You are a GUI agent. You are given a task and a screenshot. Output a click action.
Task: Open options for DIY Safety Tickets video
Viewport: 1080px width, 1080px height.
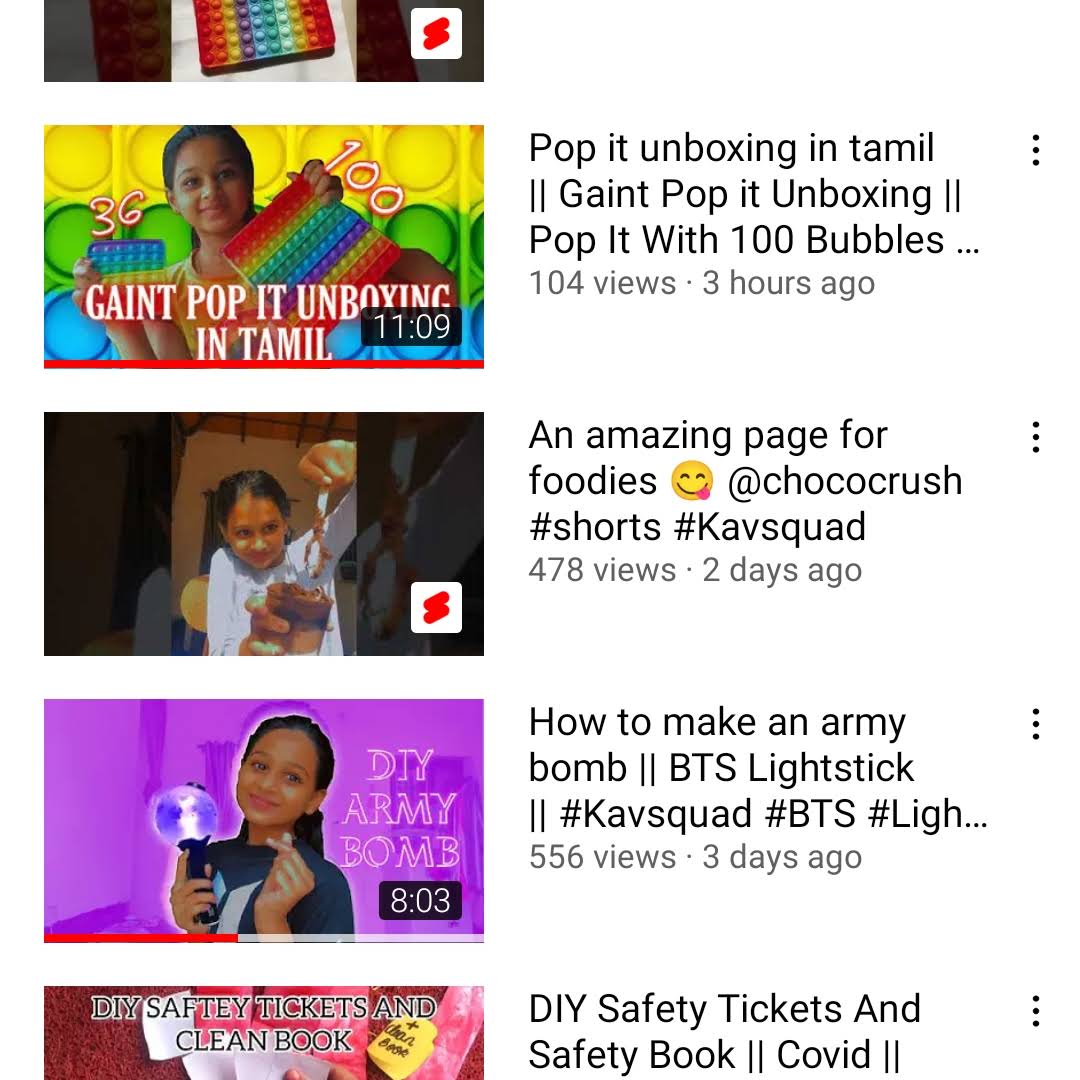(1035, 1011)
